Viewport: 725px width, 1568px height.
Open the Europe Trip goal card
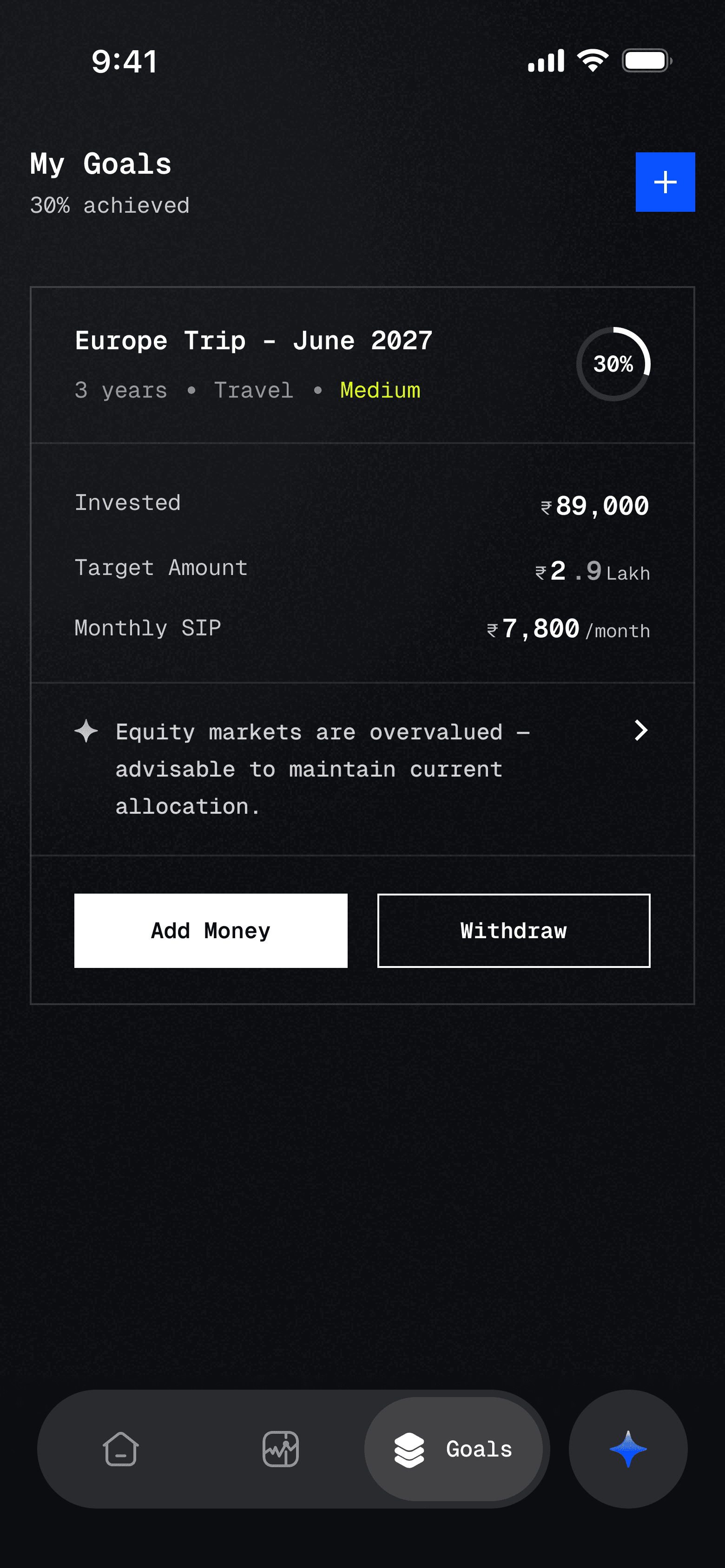[x=253, y=341]
